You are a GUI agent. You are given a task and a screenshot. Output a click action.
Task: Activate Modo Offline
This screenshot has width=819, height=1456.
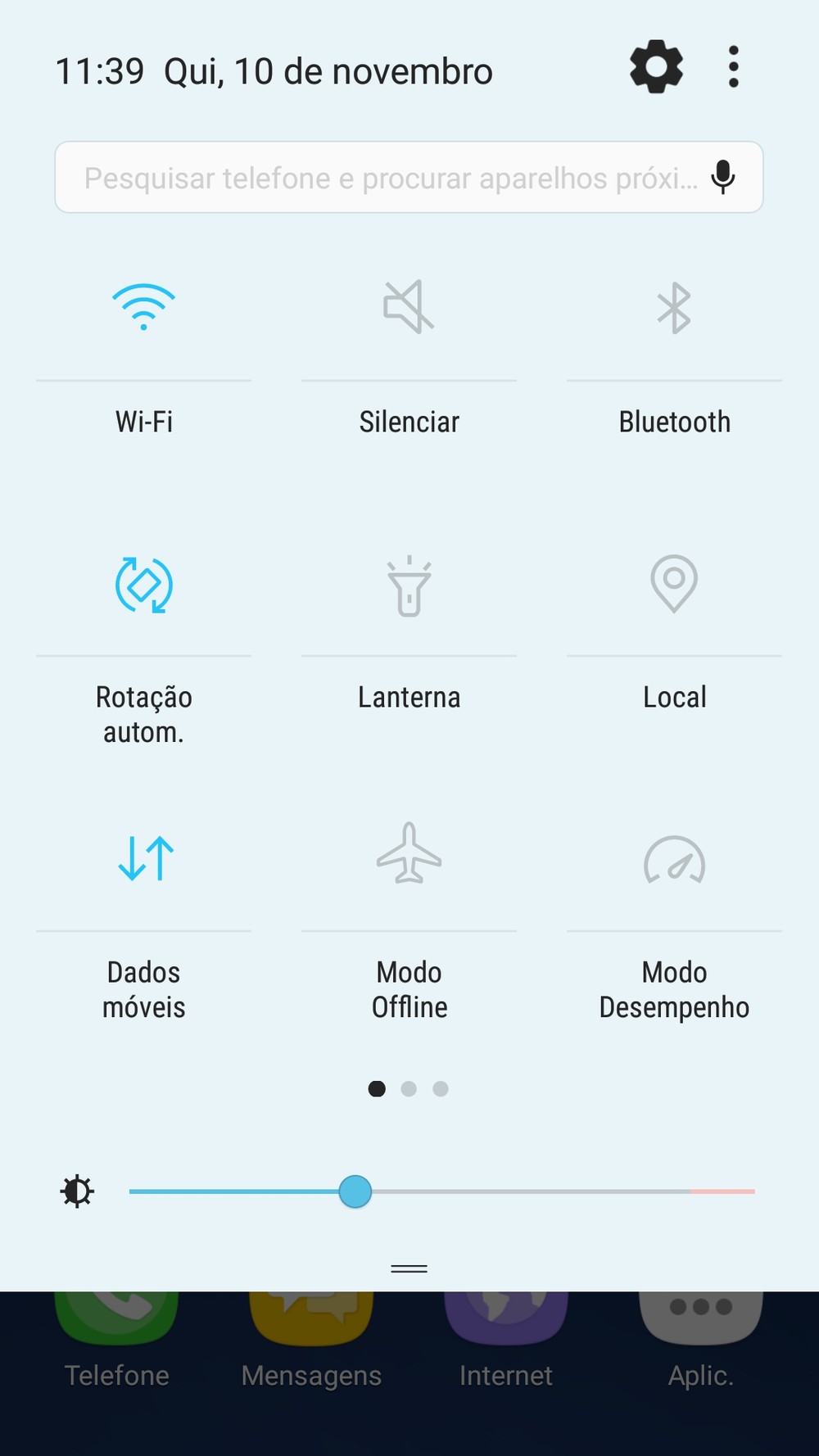click(x=409, y=853)
